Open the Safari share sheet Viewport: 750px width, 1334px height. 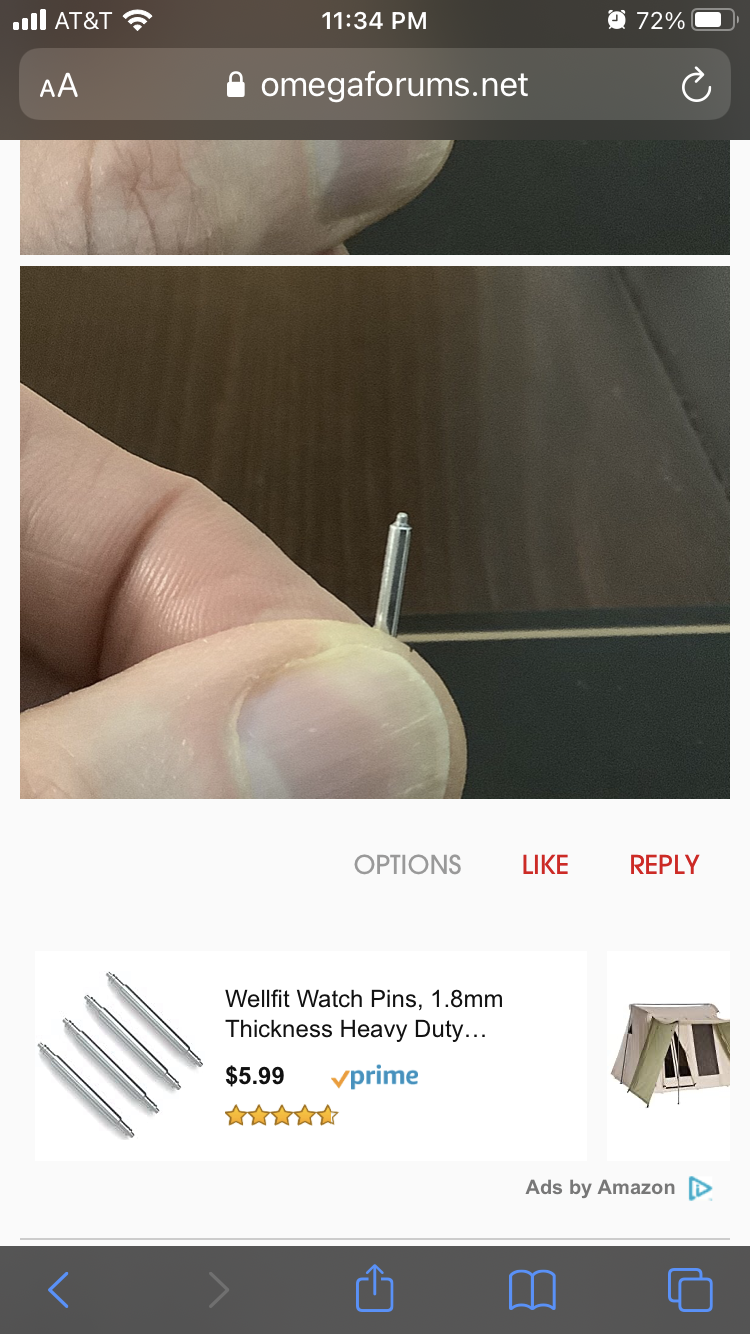[375, 1288]
